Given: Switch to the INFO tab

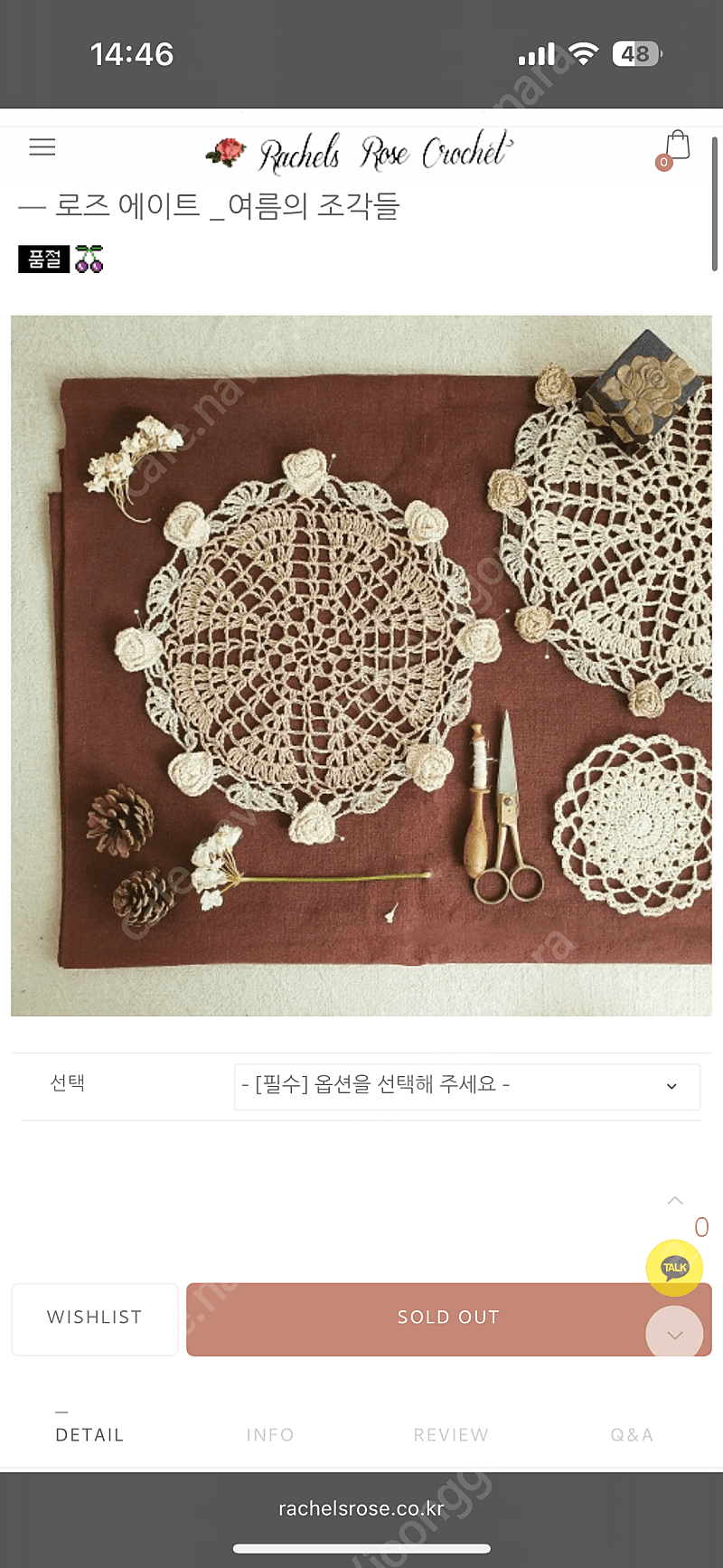Looking at the screenshot, I should click(270, 1434).
